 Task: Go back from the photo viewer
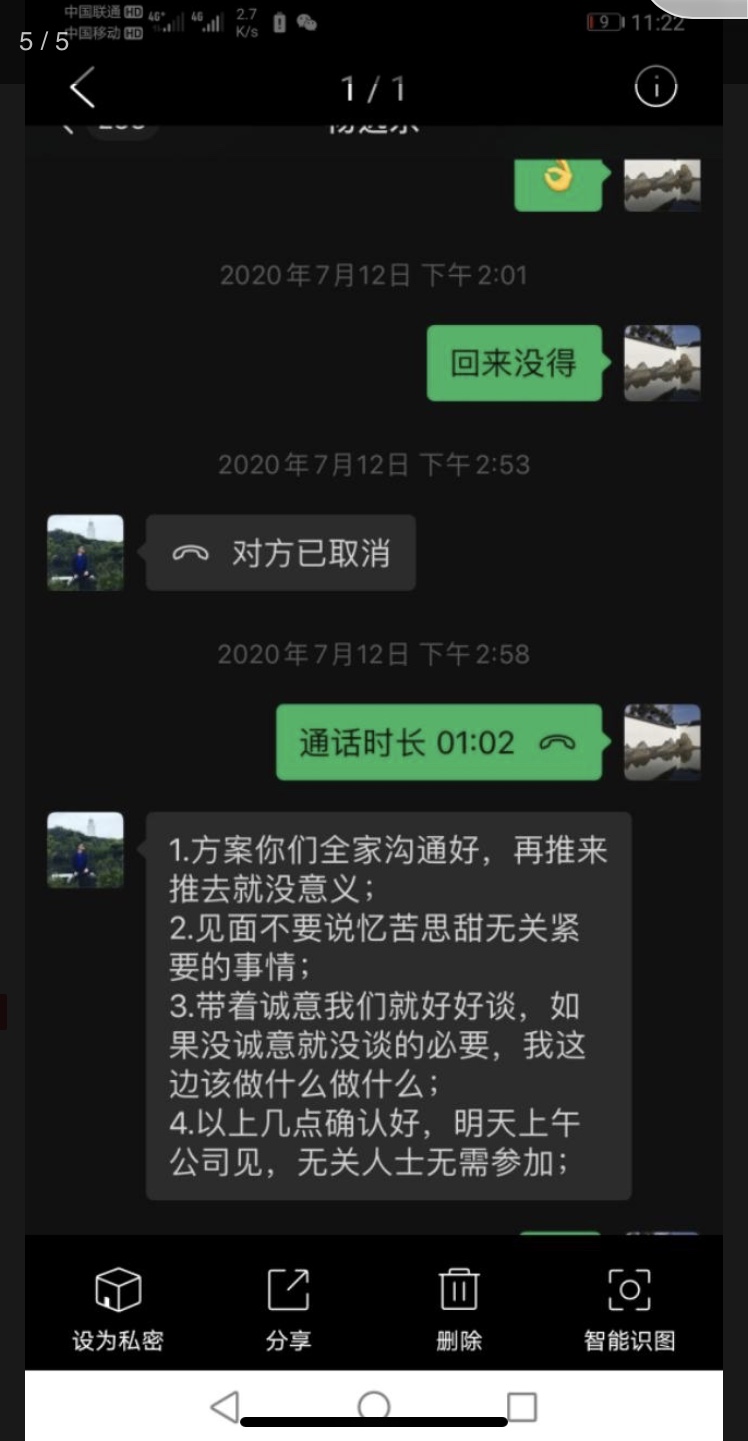click(x=83, y=89)
